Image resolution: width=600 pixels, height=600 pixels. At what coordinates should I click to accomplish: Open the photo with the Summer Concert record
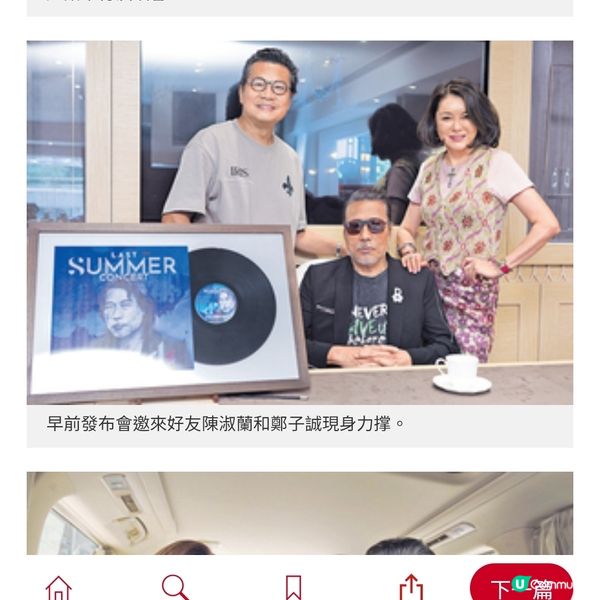pyautogui.click(x=300, y=222)
